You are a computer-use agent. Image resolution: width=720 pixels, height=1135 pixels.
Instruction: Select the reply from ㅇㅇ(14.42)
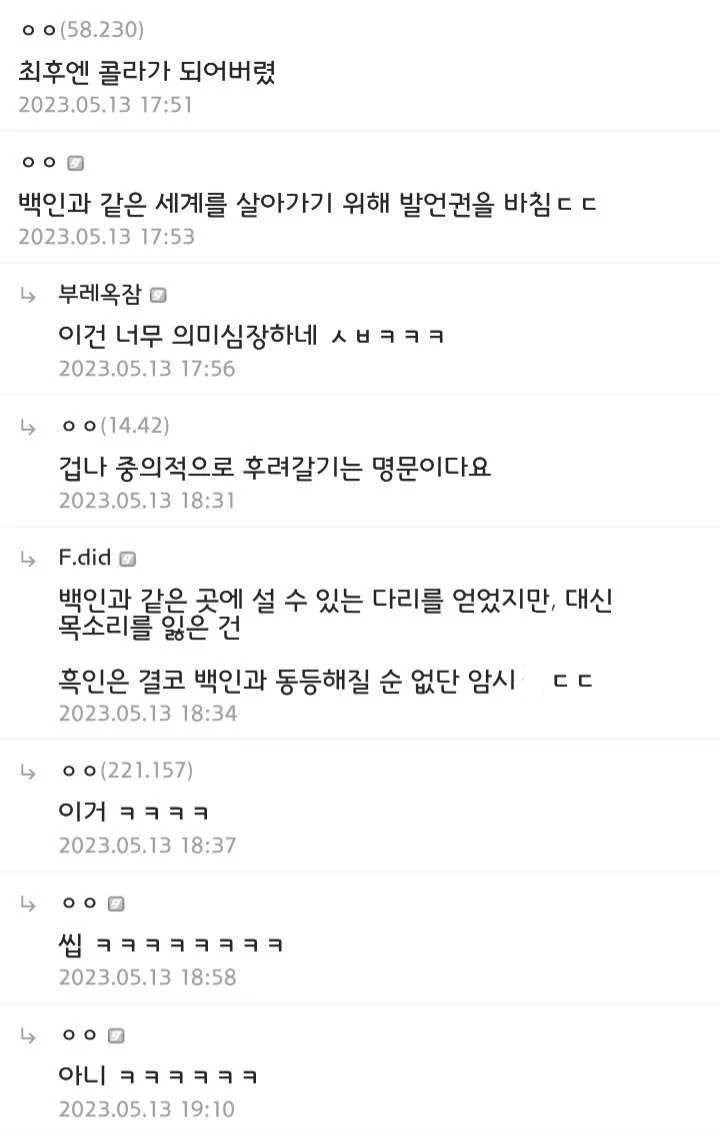pos(275,468)
